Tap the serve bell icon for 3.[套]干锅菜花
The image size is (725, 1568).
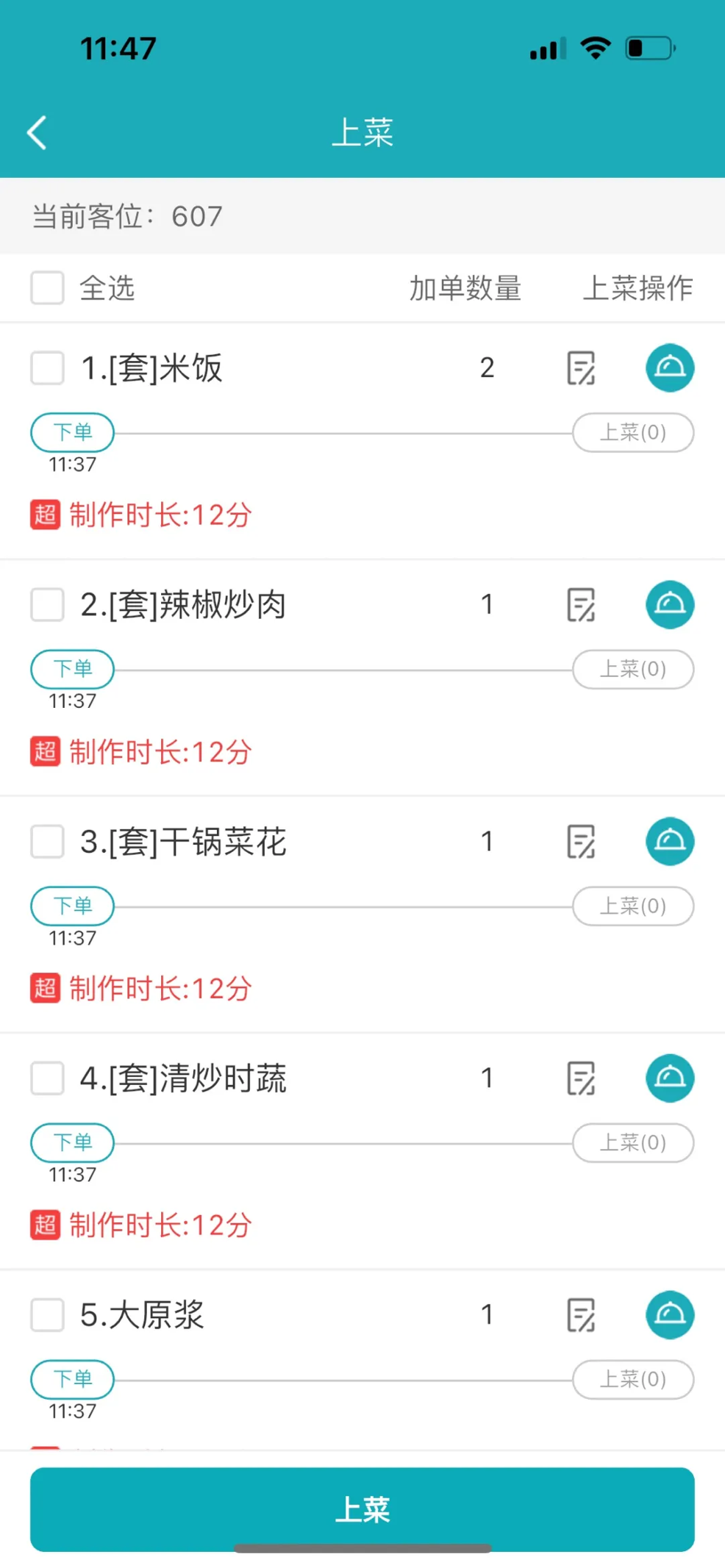coord(670,841)
